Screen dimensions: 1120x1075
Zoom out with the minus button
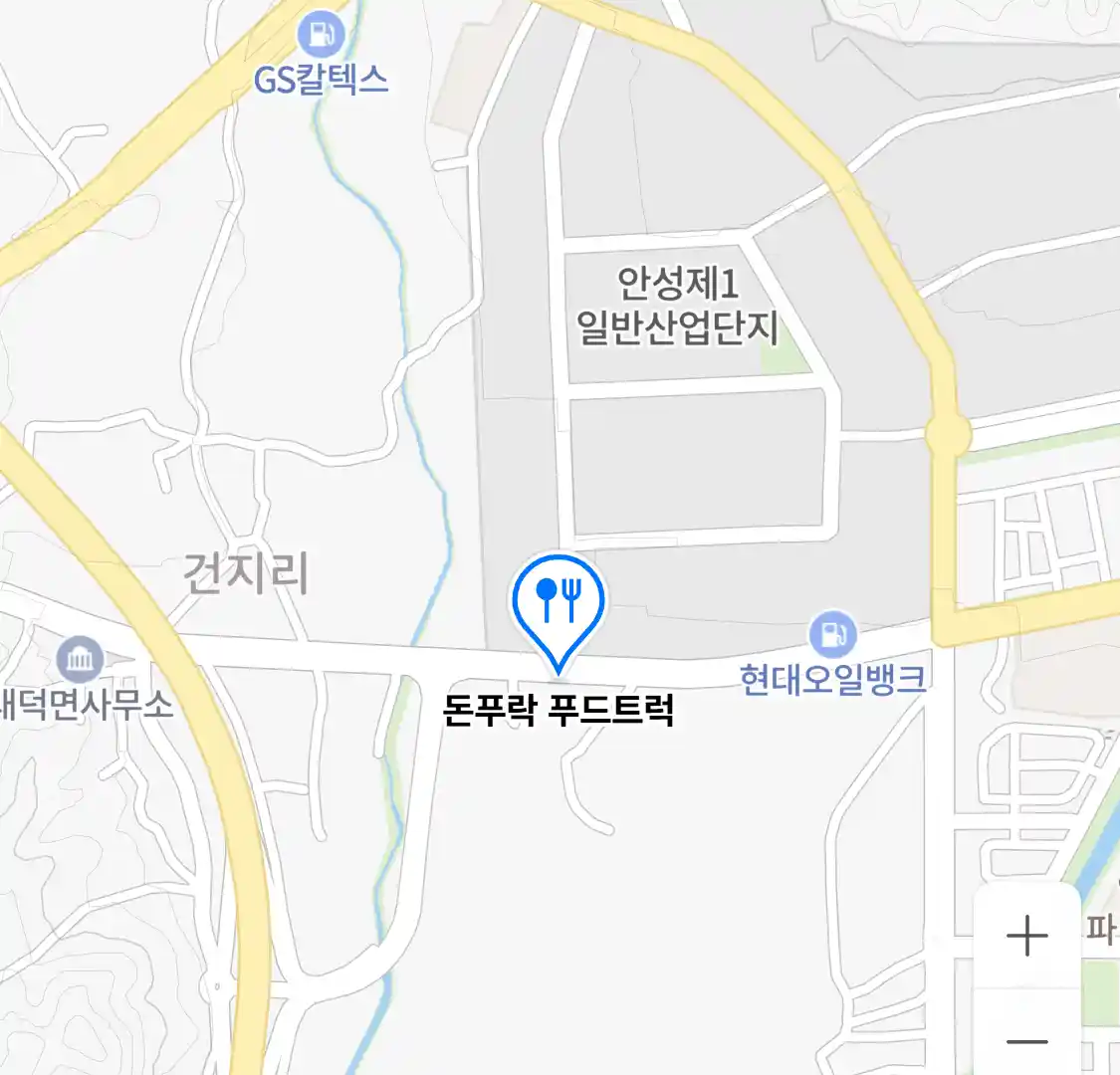pos(1026,1041)
